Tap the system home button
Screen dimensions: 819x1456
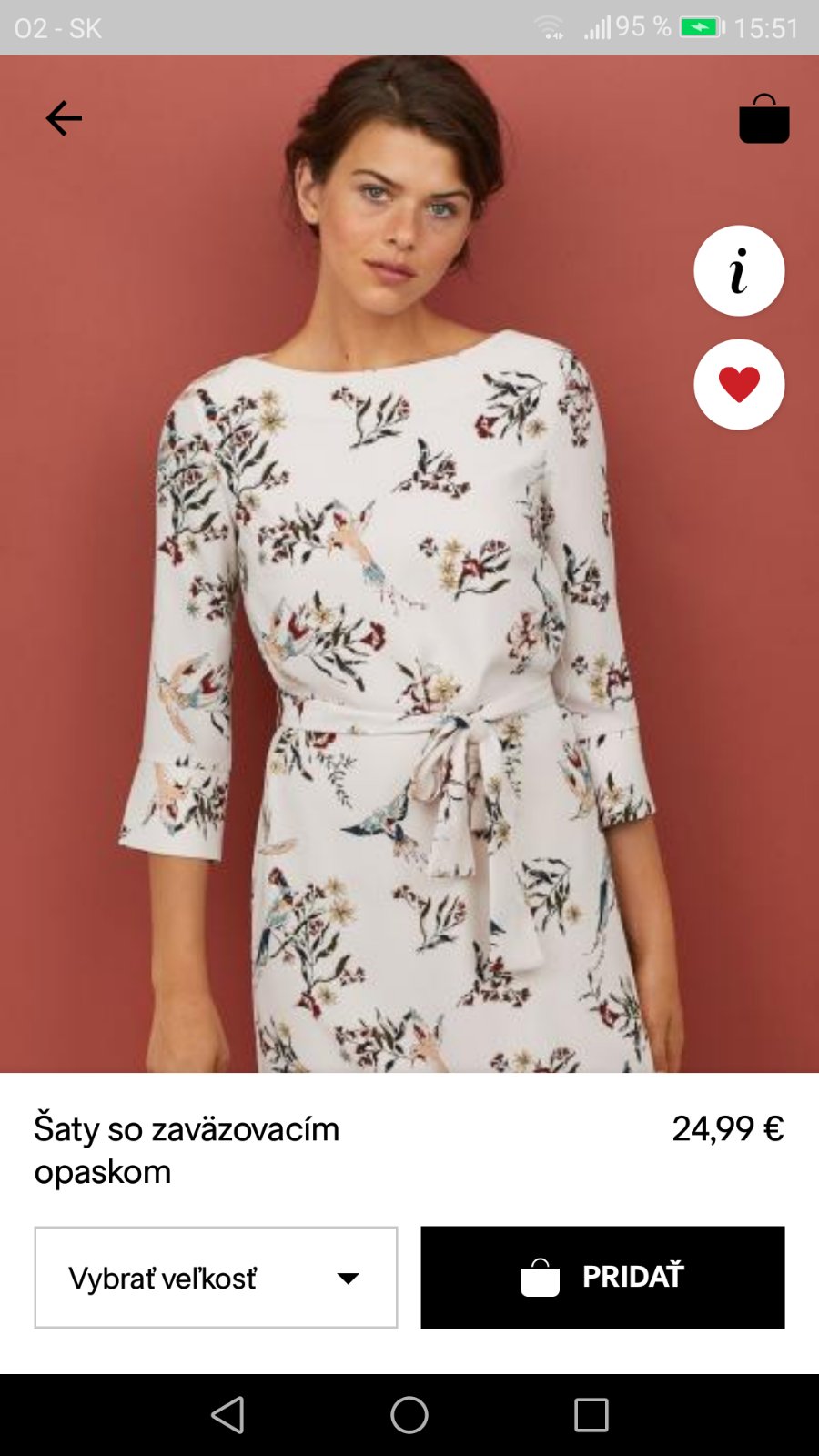point(409,1415)
